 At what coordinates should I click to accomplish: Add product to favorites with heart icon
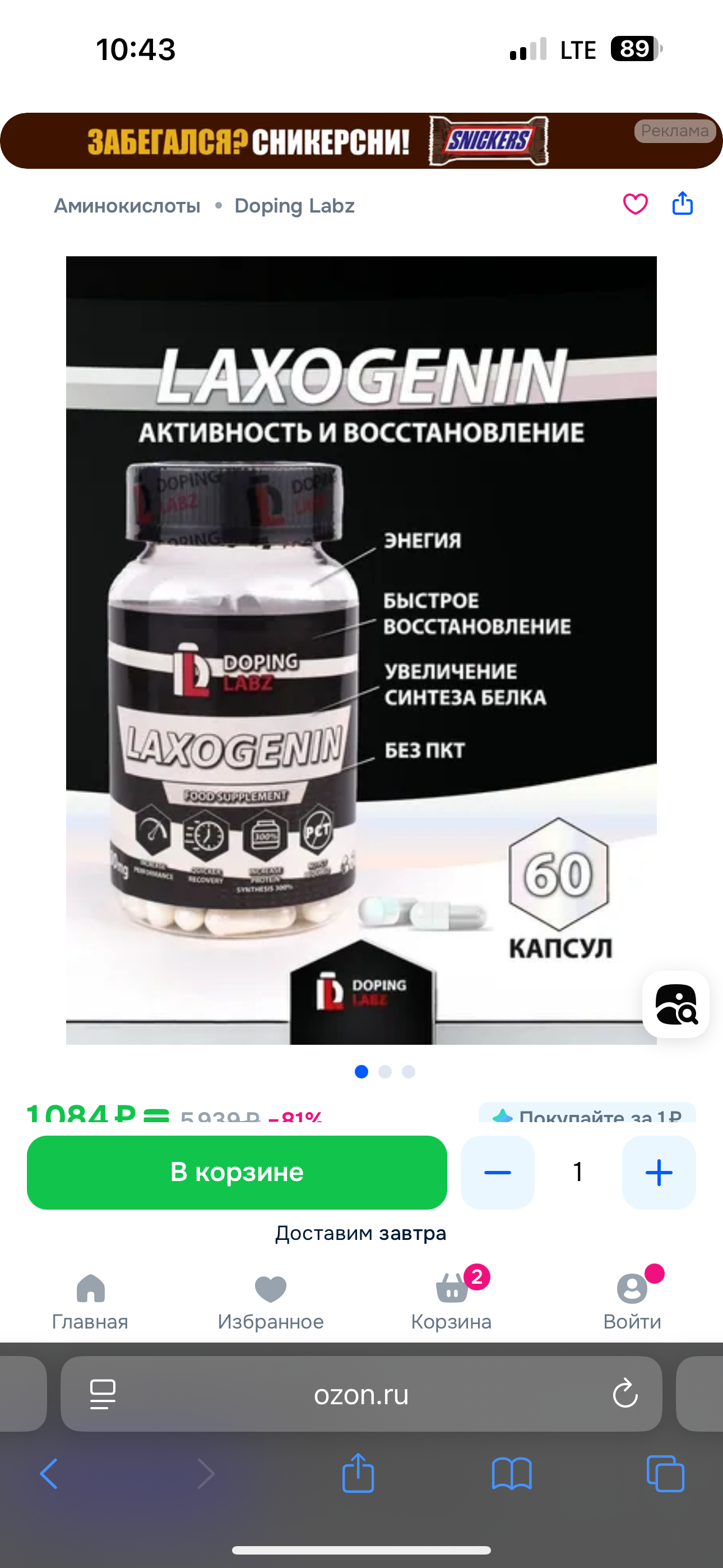(x=635, y=205)
